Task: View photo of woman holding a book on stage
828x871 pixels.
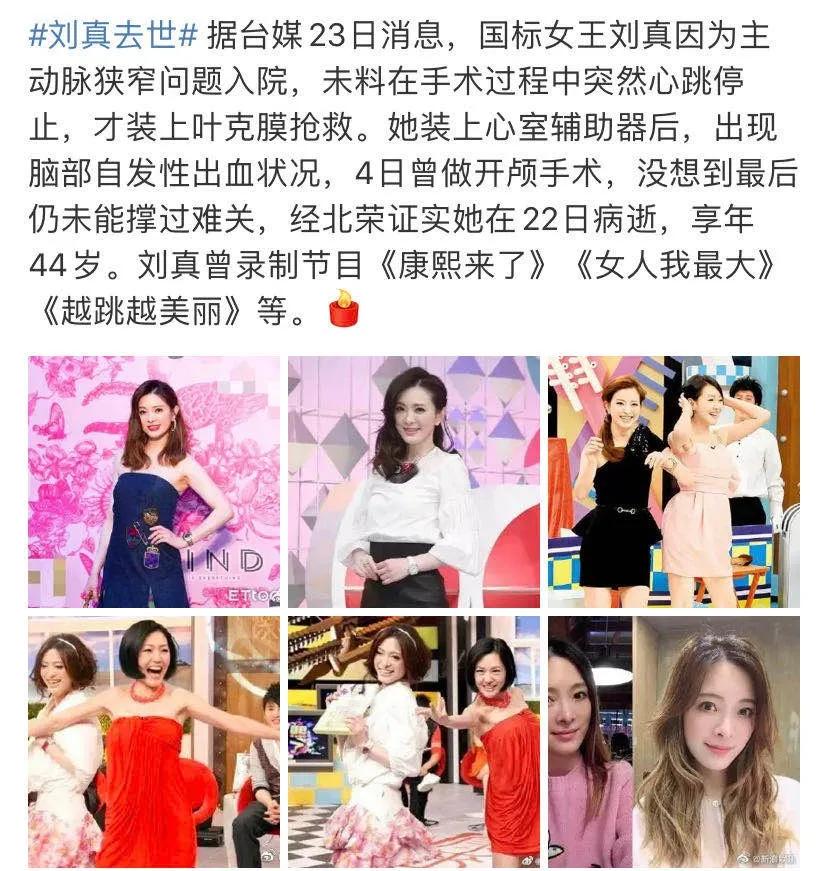Action: 414,741
